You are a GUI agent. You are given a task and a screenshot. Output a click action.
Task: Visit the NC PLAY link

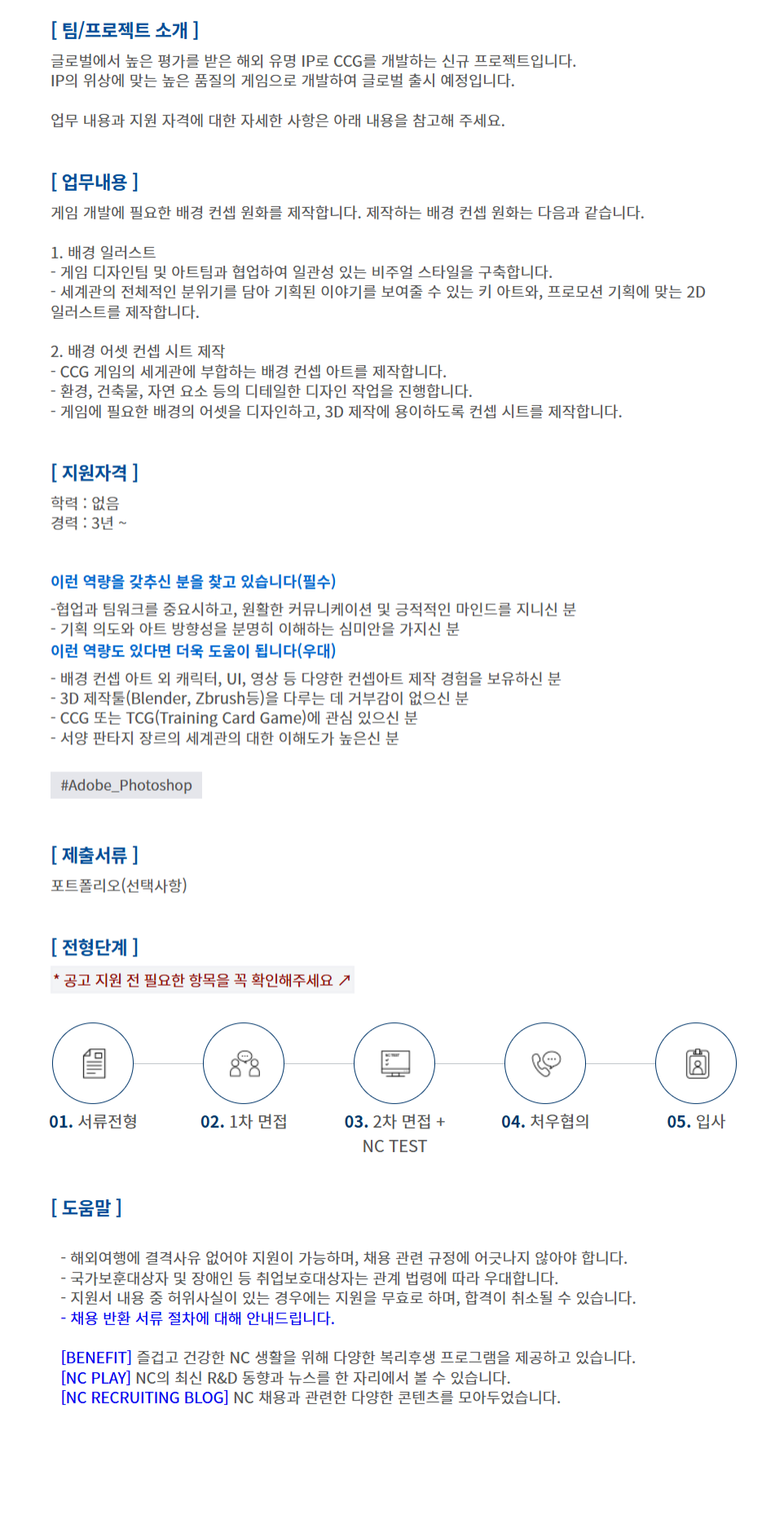pyautogui.click(x=96, y=1378)
